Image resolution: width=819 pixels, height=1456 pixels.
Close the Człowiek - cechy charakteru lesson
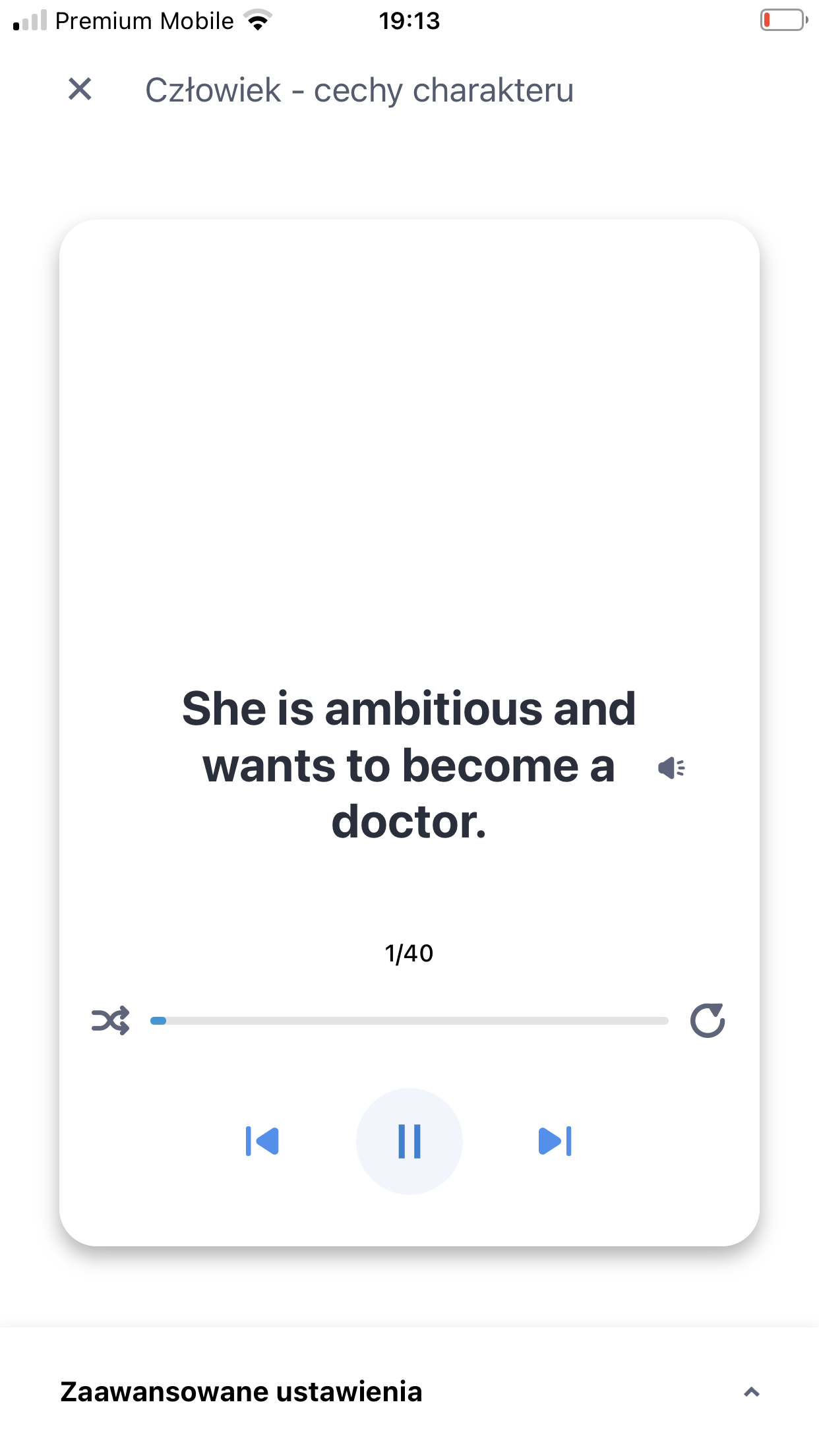[x=80, y=89]
